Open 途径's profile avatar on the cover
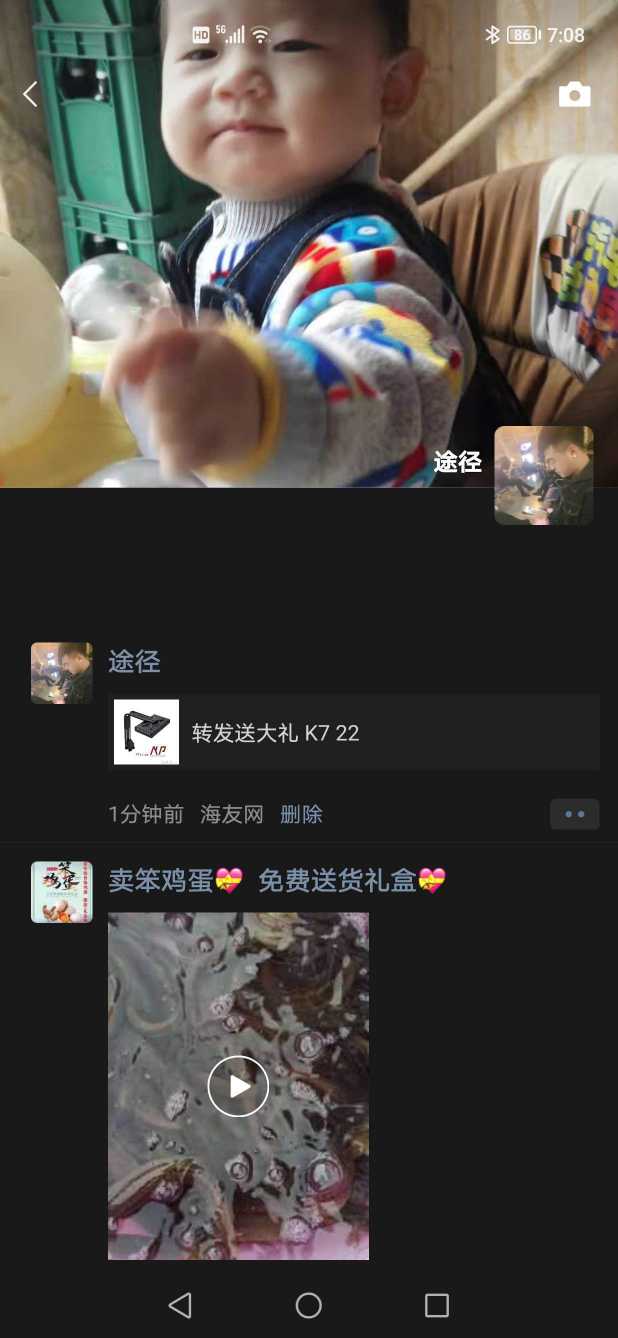 click(543, 475)
